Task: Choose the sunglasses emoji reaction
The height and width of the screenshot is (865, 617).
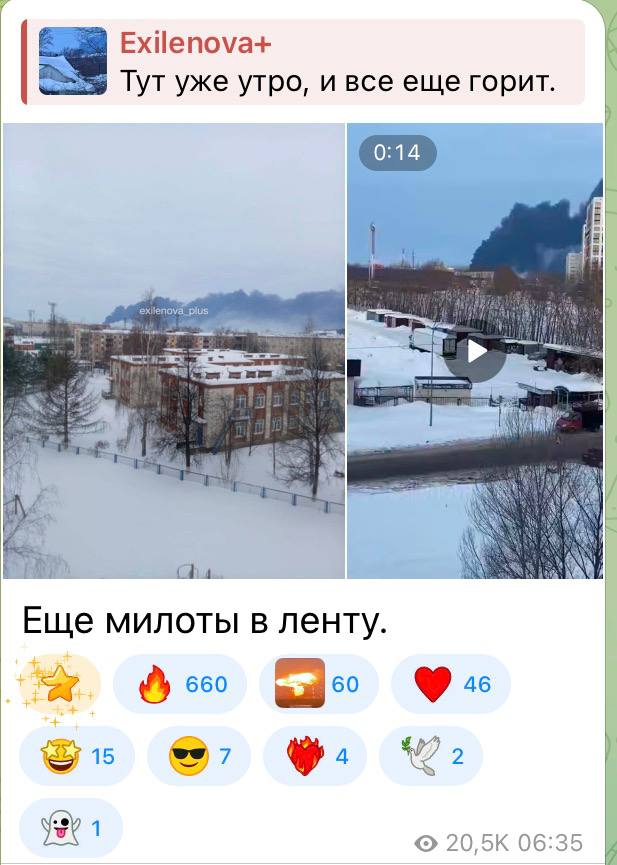Action: point(199,756)
